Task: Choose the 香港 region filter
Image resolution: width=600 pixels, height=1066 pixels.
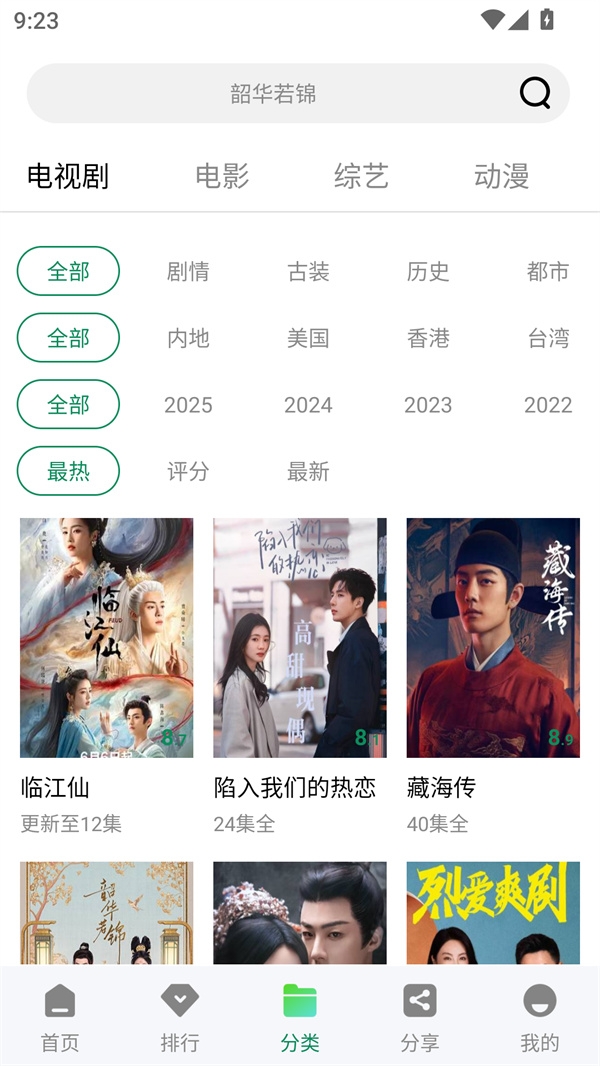Action: tap(428, 338)
